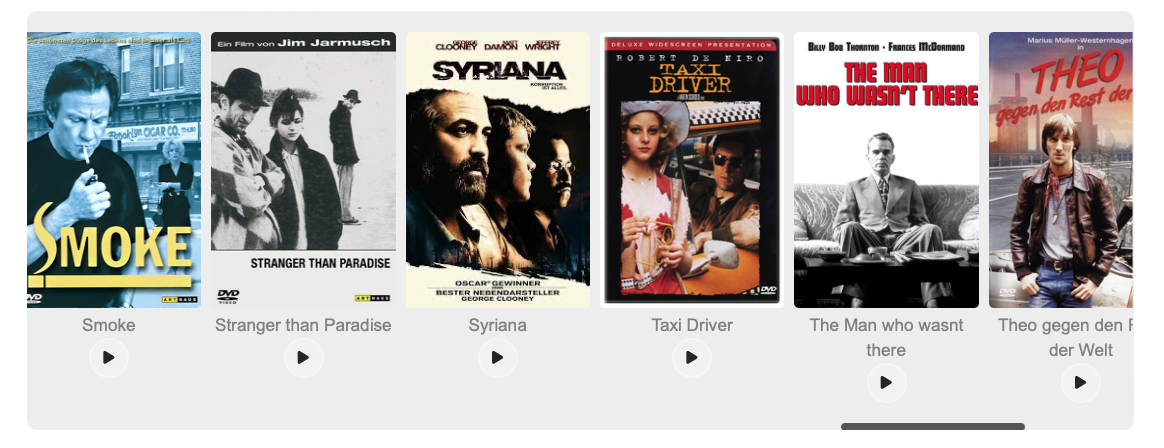Image resolution: width=1164 pixels, height=448 pixels.
Task: Open the Stranger than Paradise cover
Action: pos(303,170)
